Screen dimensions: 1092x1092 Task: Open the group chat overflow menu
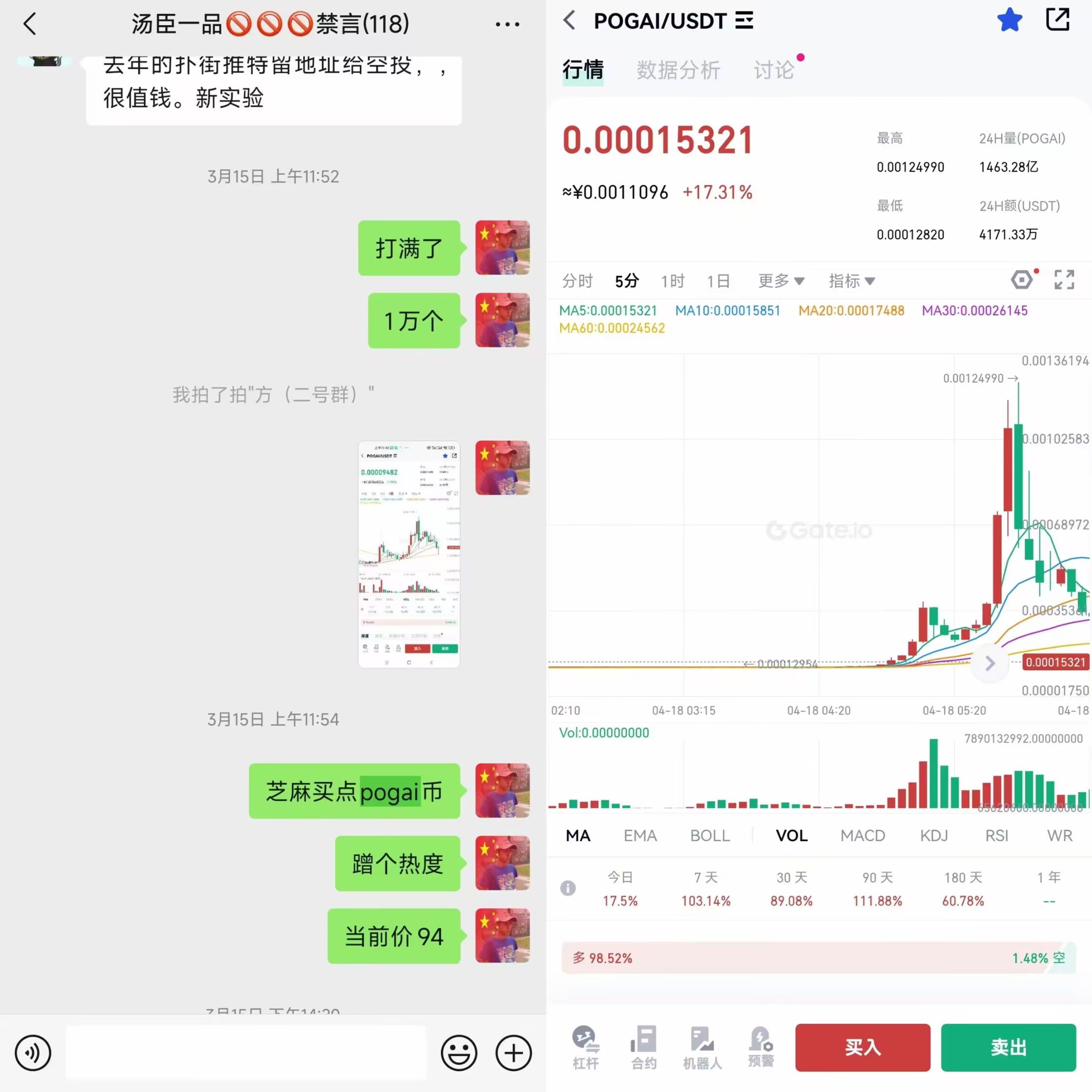point(507,24)
